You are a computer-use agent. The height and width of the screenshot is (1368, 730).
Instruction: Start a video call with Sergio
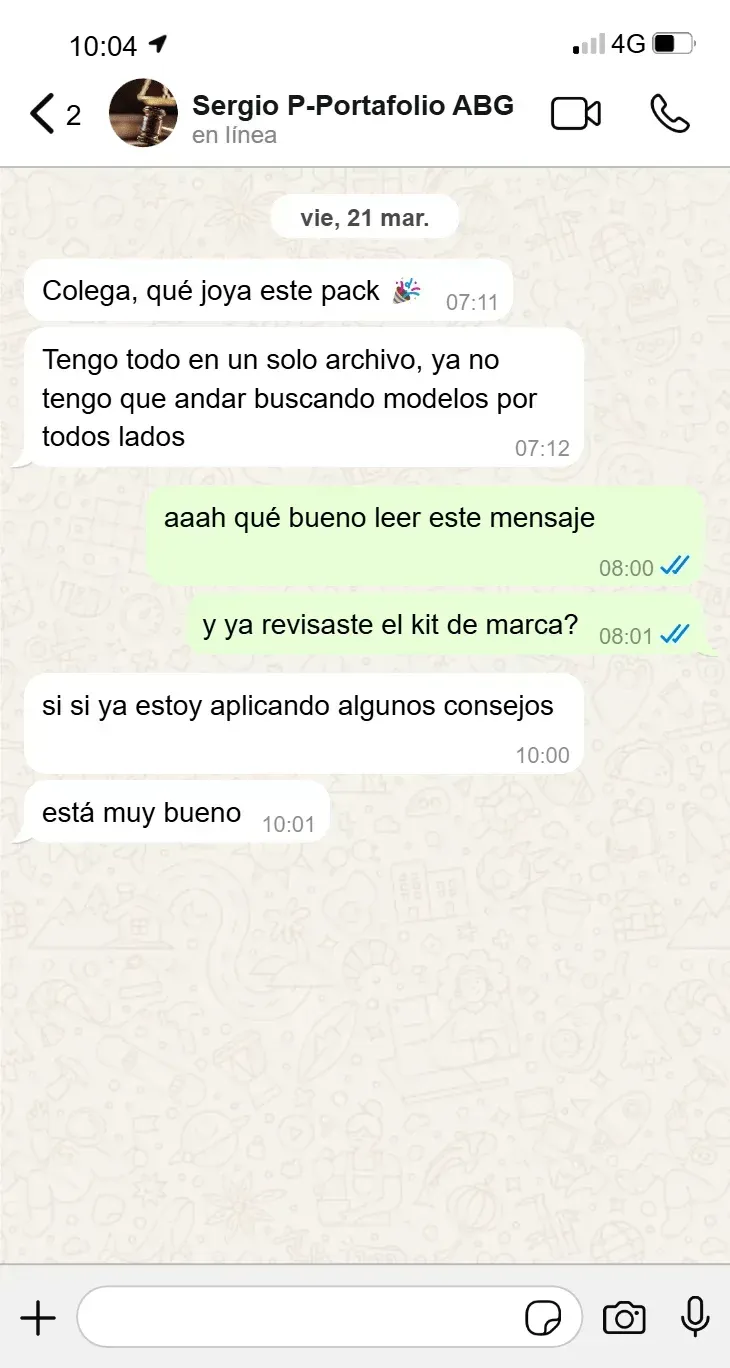click(x=576, y=114)
